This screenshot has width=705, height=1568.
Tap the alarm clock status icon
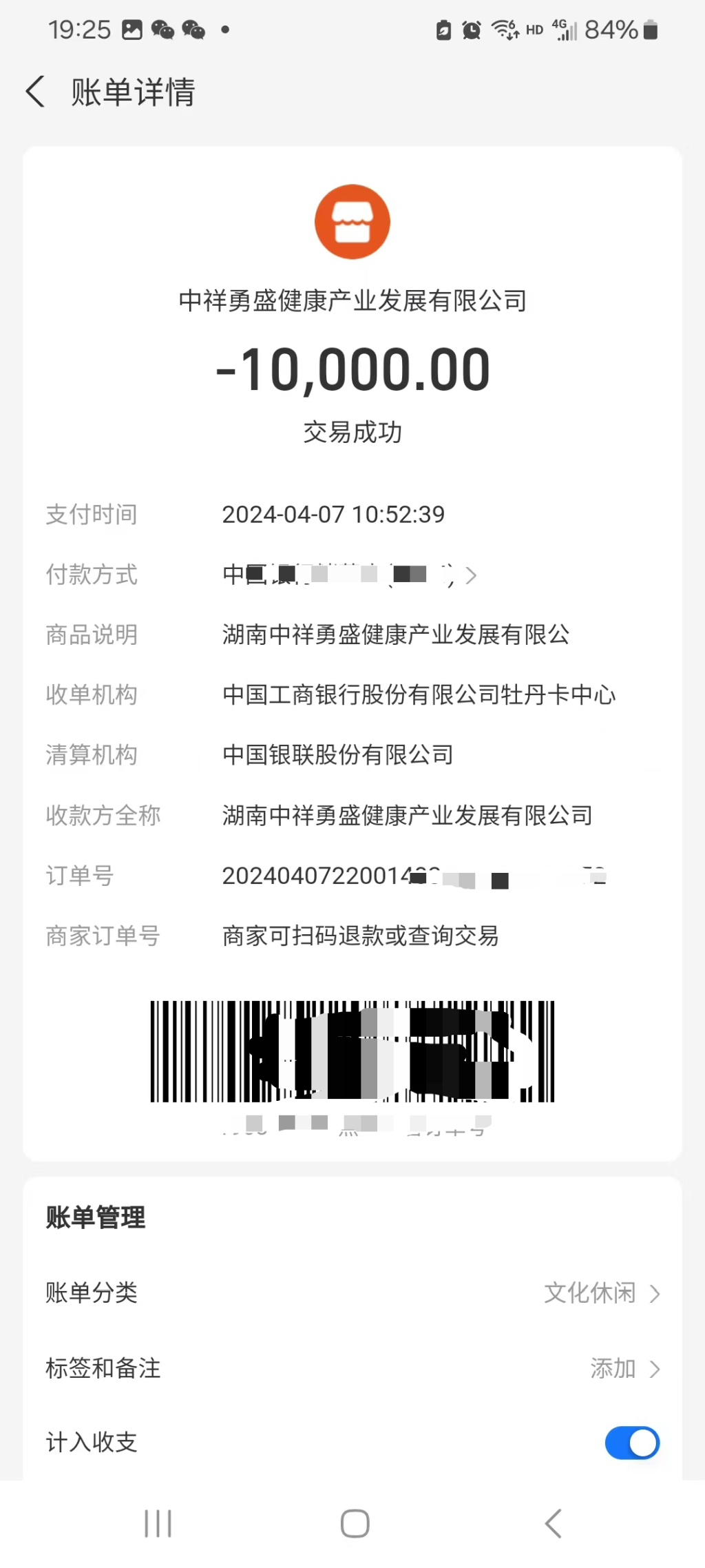tap(470, 29)
